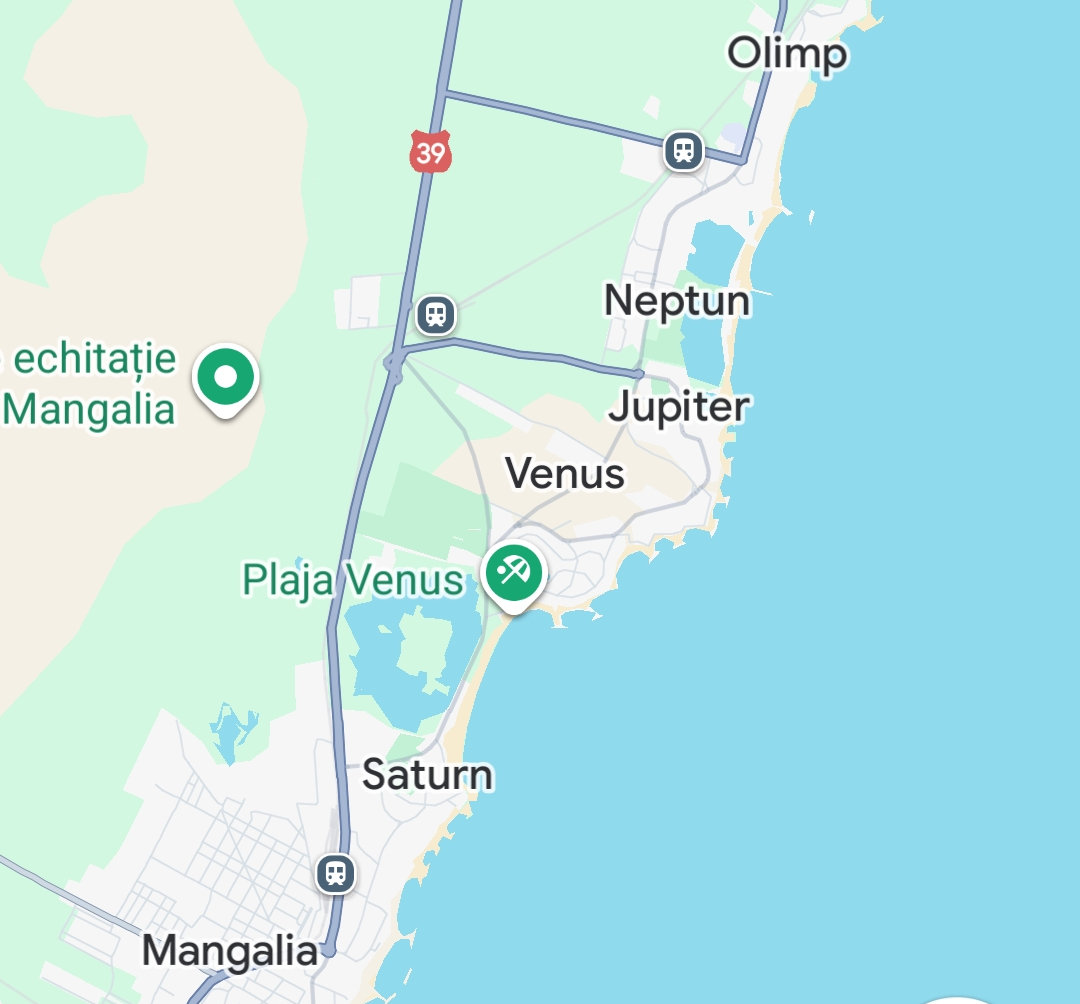Open the Plaja Venus beach marker
Viewport: 1080px width, 1004px height.
click(514, 574)
